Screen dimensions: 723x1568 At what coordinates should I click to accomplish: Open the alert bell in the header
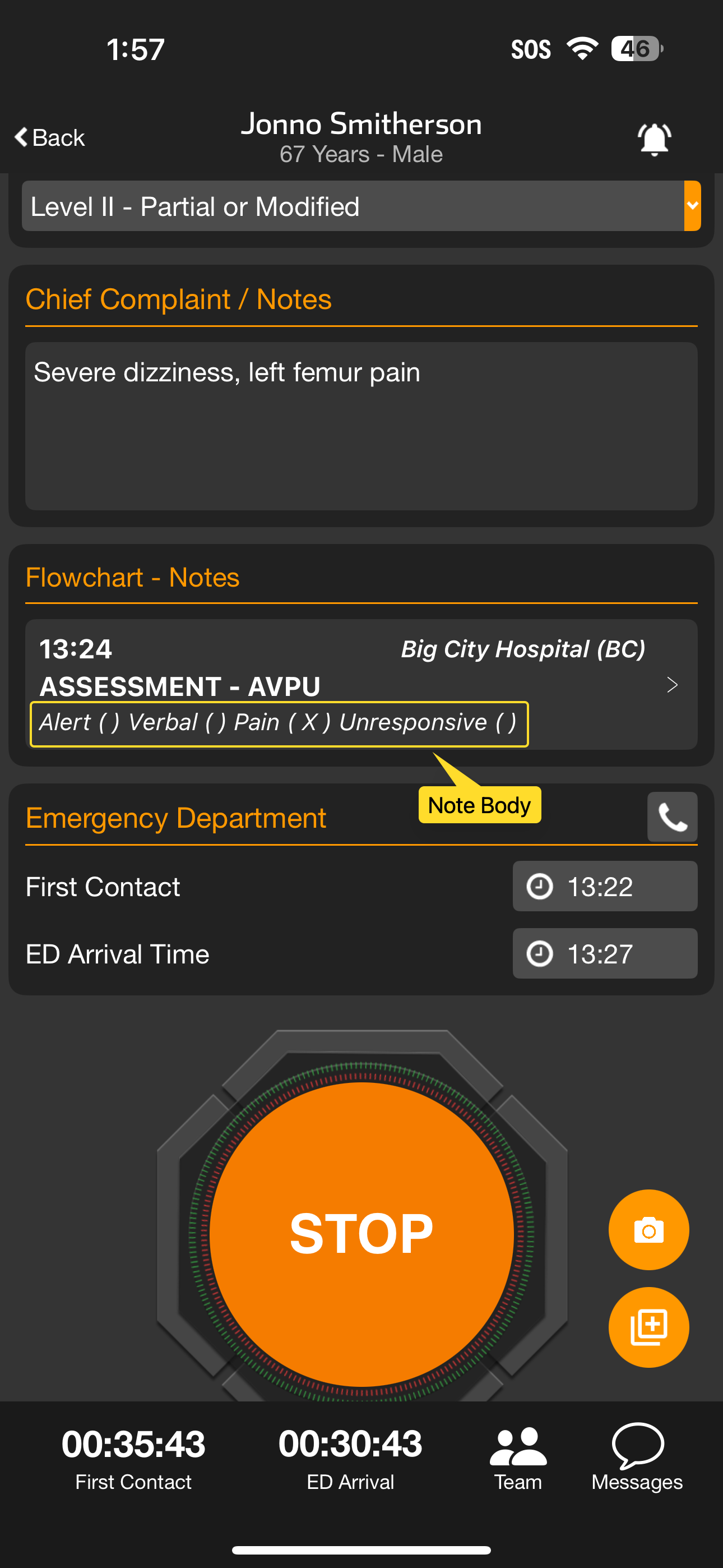(654, 140)
